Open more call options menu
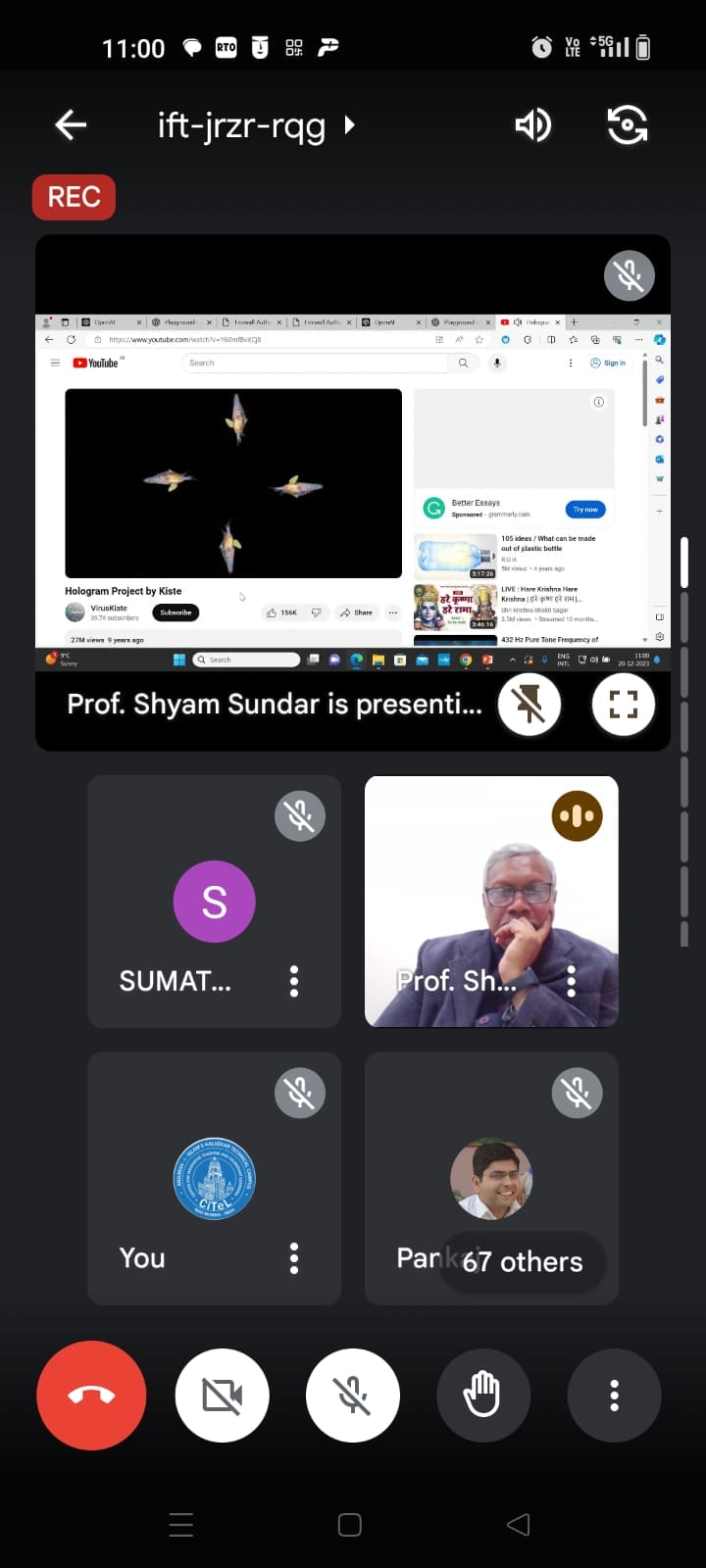706x1568 pixels. [x=614, y=1395]
